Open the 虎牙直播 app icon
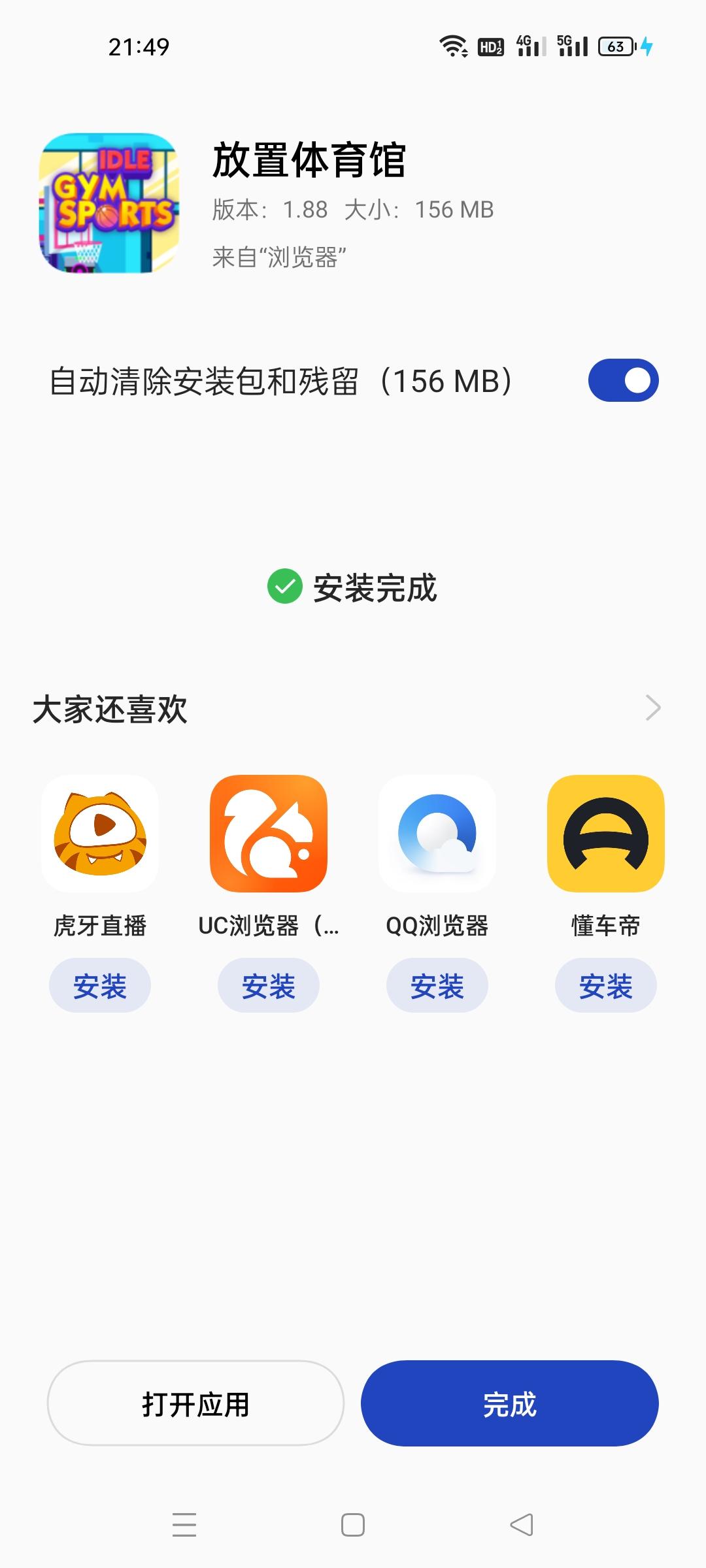Image resolution: width=706 pixels, height=1568 pixels. (x=100, y=834)
